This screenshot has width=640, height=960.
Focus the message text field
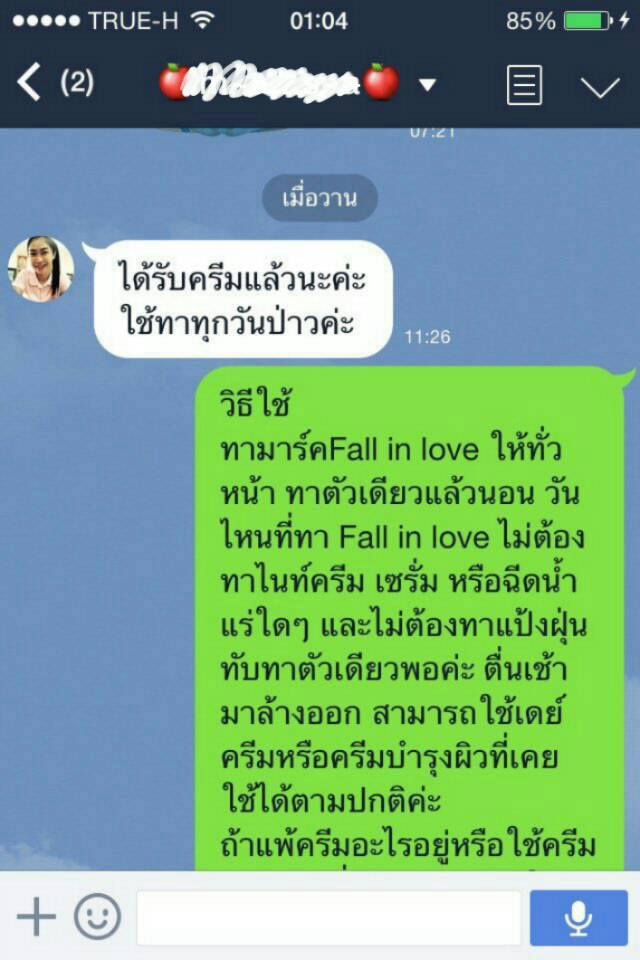click(x=328, y=917)
